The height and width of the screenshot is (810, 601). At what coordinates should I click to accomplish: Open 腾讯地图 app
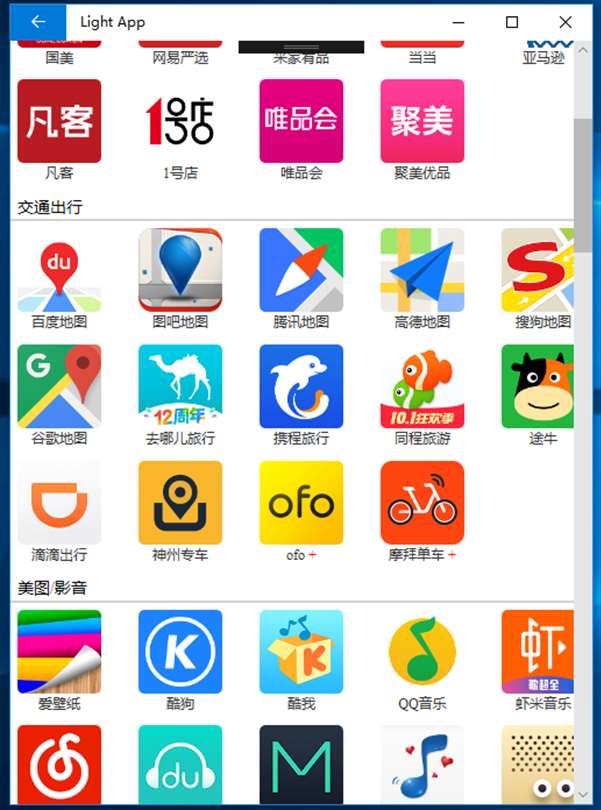coord(301,270)
